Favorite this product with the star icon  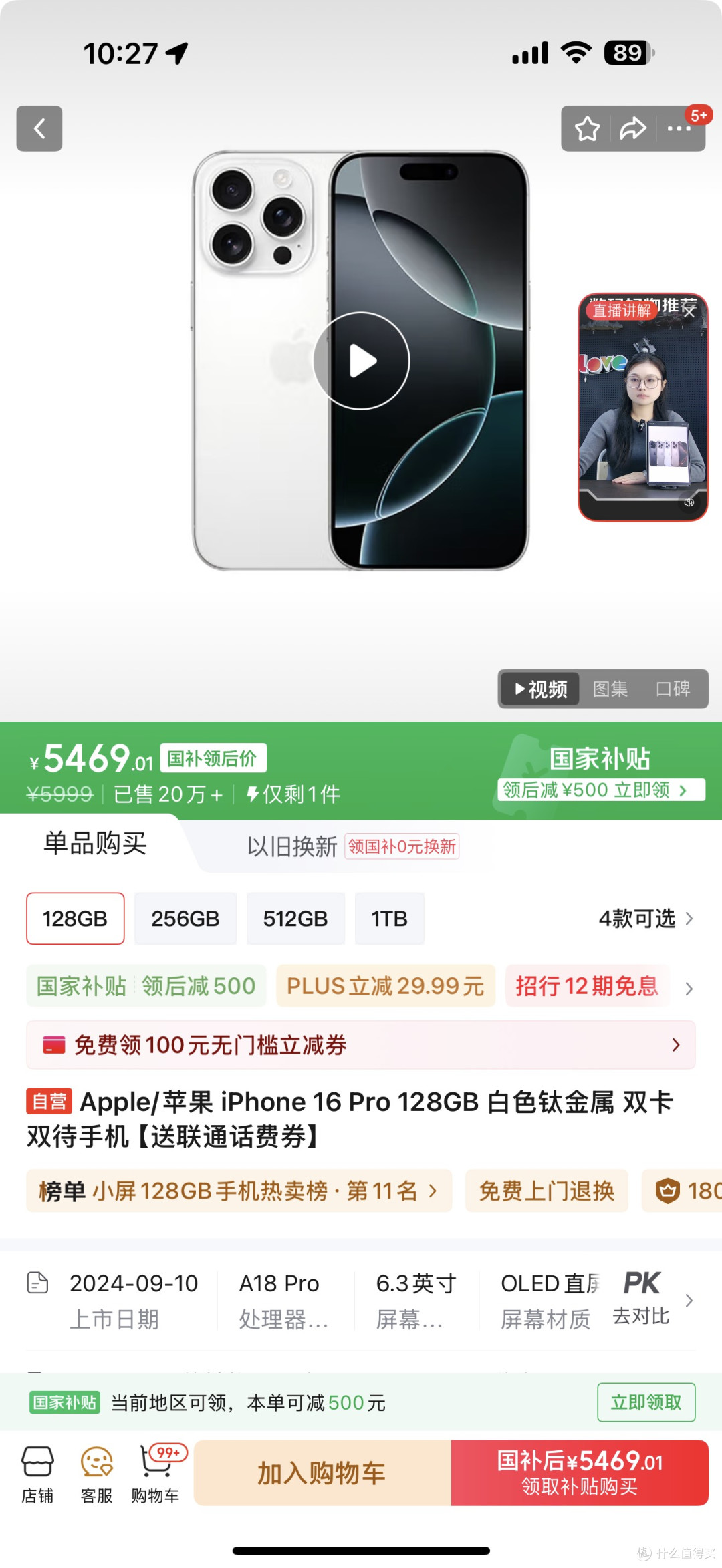click(x=587, y=128)
